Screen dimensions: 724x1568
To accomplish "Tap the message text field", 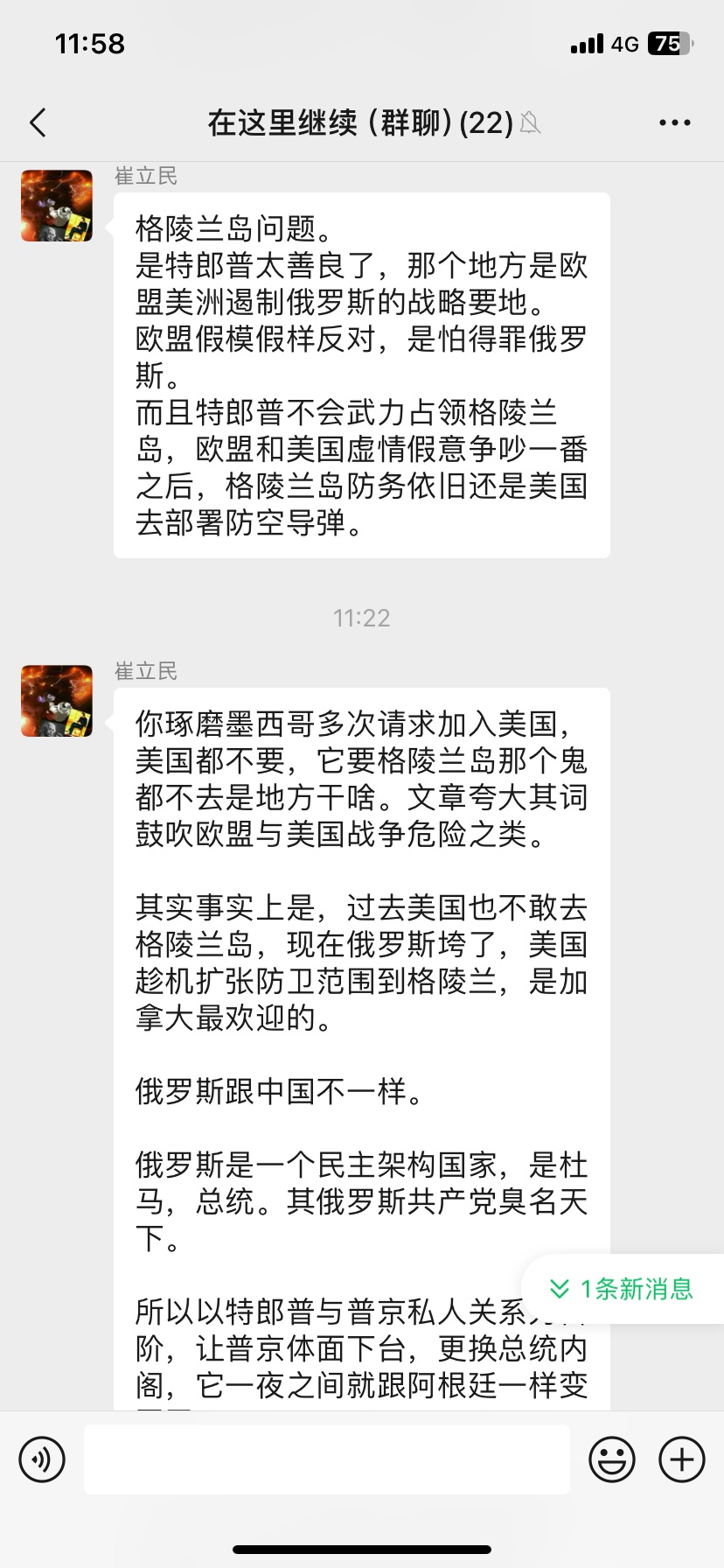I will (x=326, y=1459).
